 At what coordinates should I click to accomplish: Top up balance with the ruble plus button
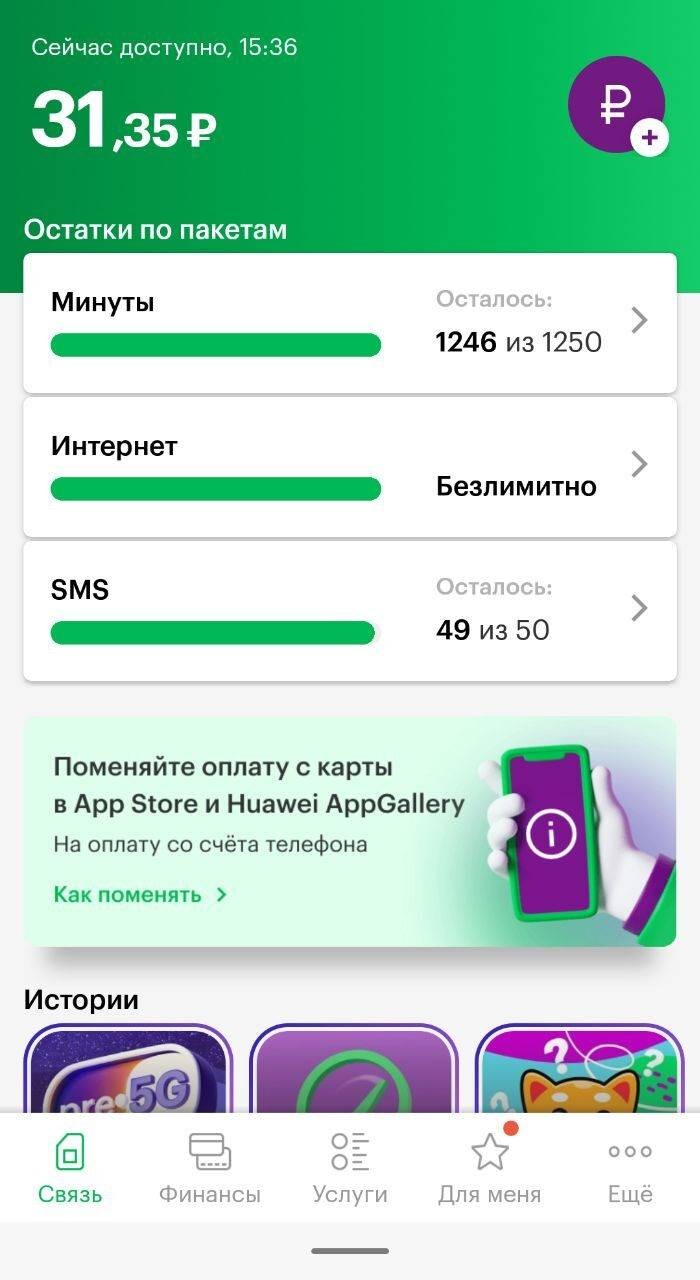pos(617,105)
